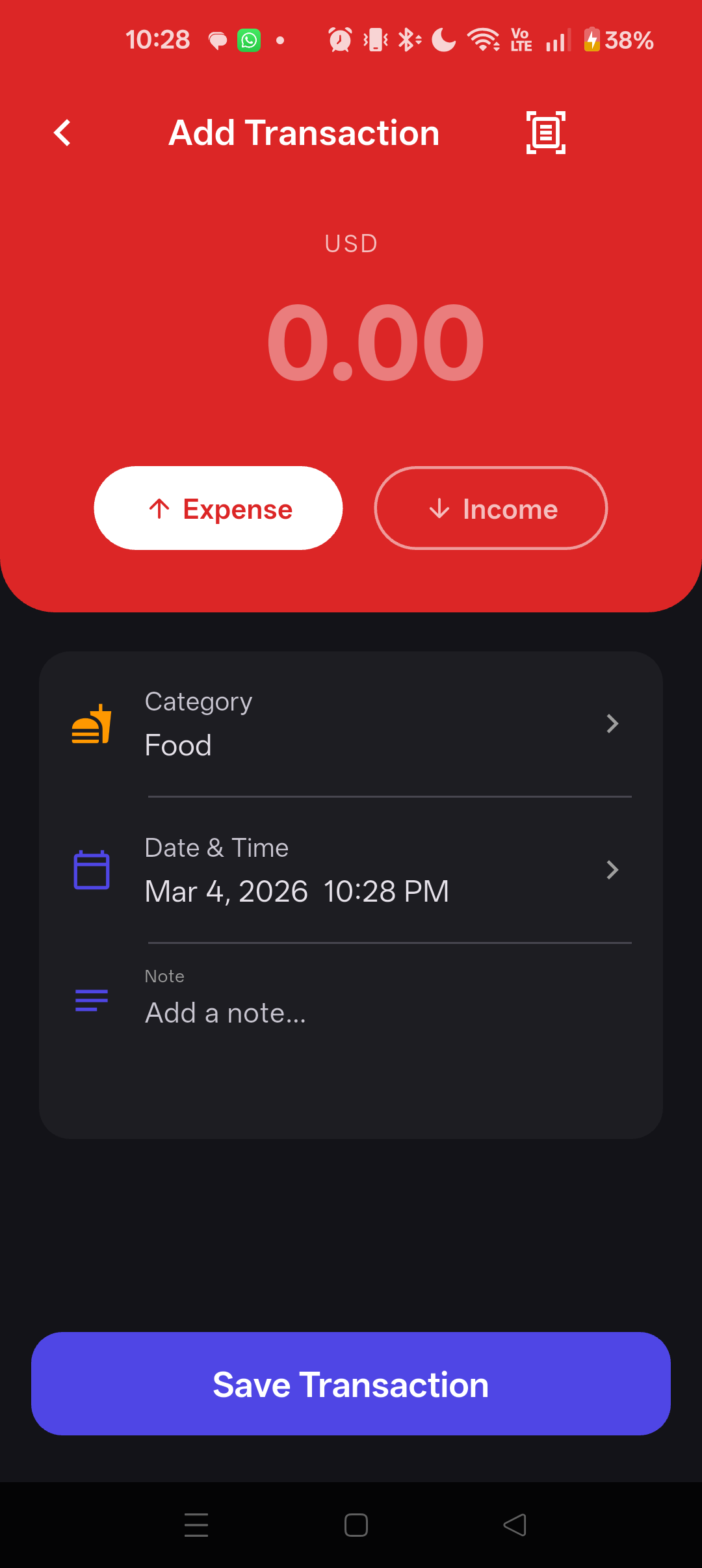
Task: Toggle transaction type away from Expense
Action: pyautogui.click(x=490, y=508)
